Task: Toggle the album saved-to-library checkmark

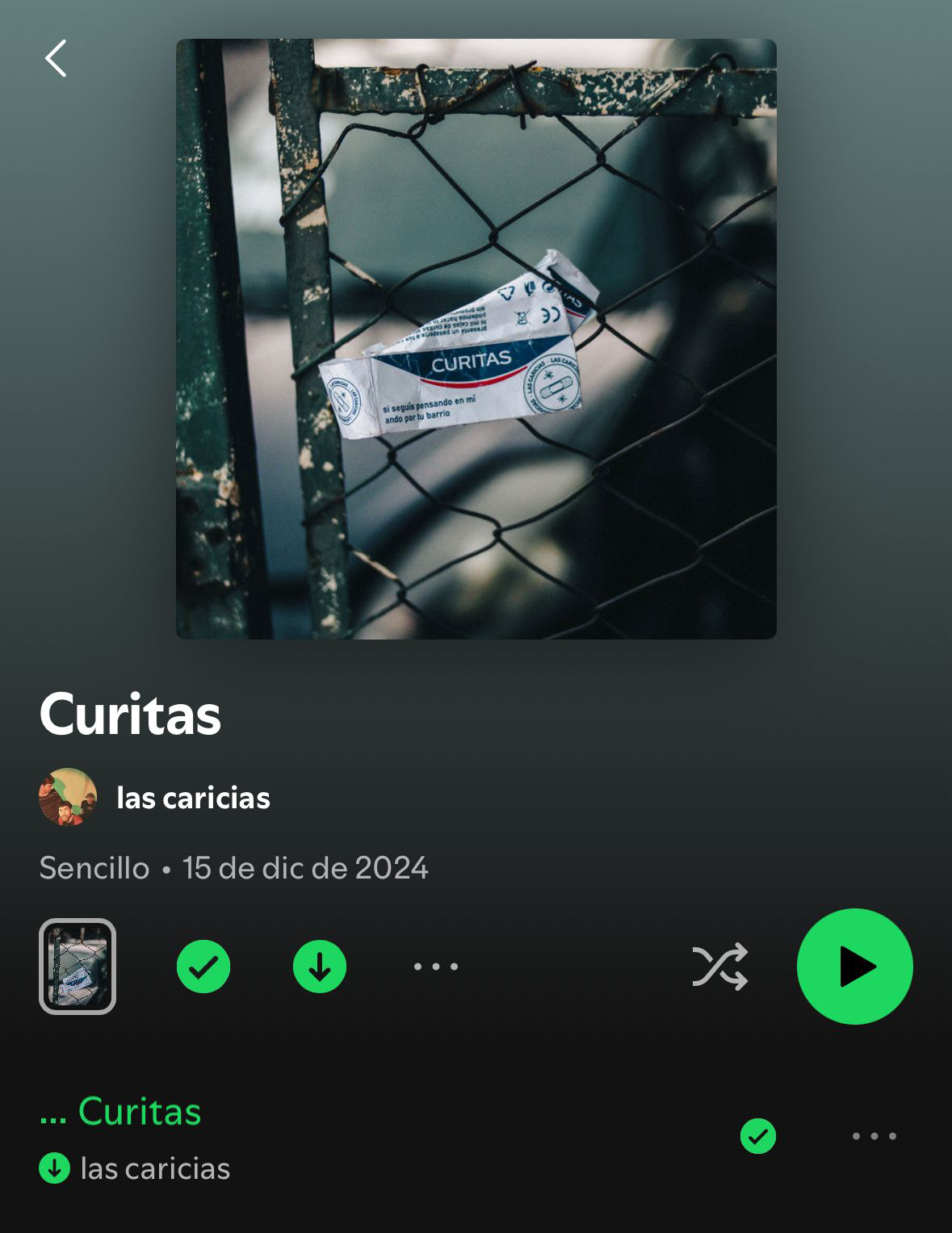Action: tap(204, 965)
